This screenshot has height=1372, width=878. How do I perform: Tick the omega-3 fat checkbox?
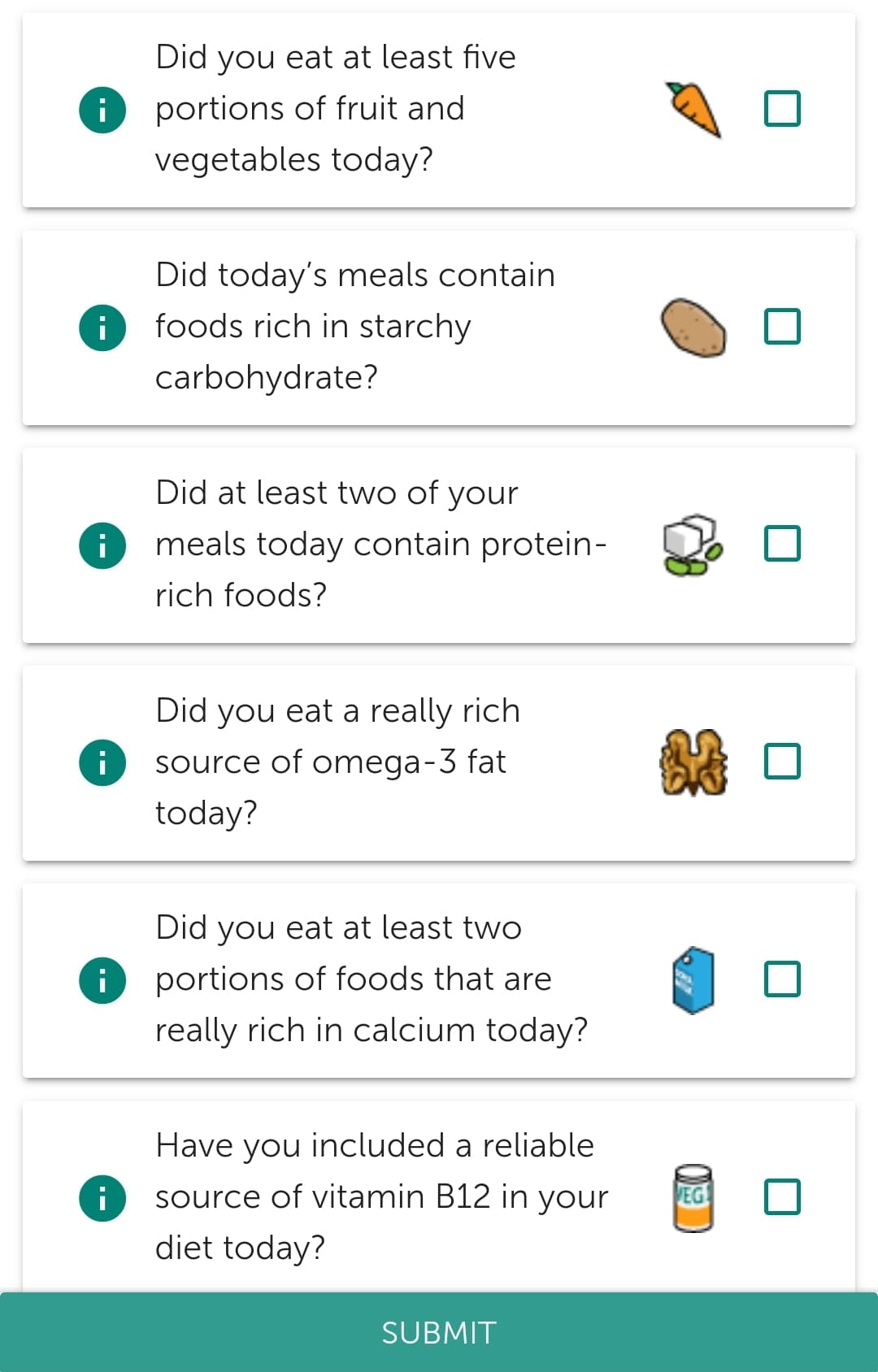pyautogui.click(x=781, y=762)
